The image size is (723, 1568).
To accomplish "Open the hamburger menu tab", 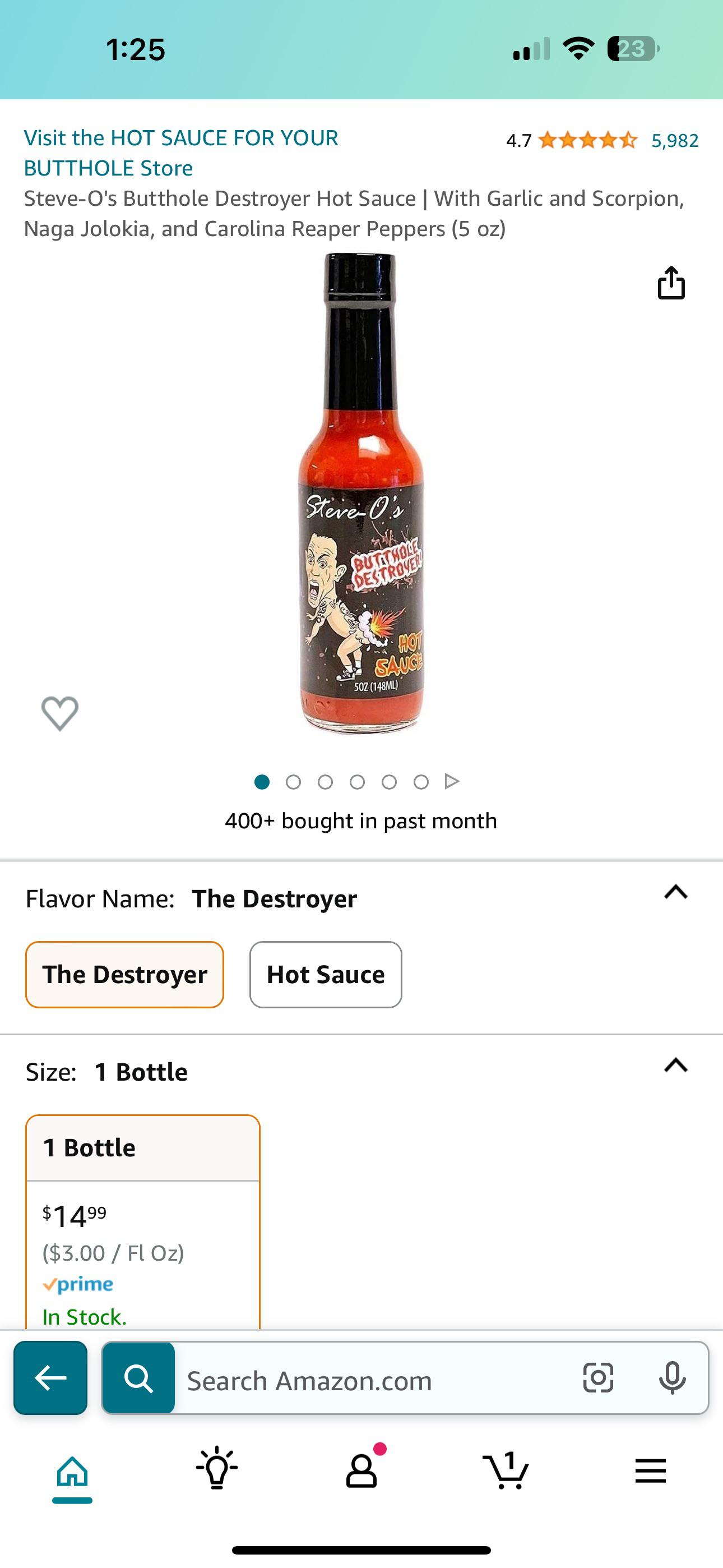I will (651, 1472).
